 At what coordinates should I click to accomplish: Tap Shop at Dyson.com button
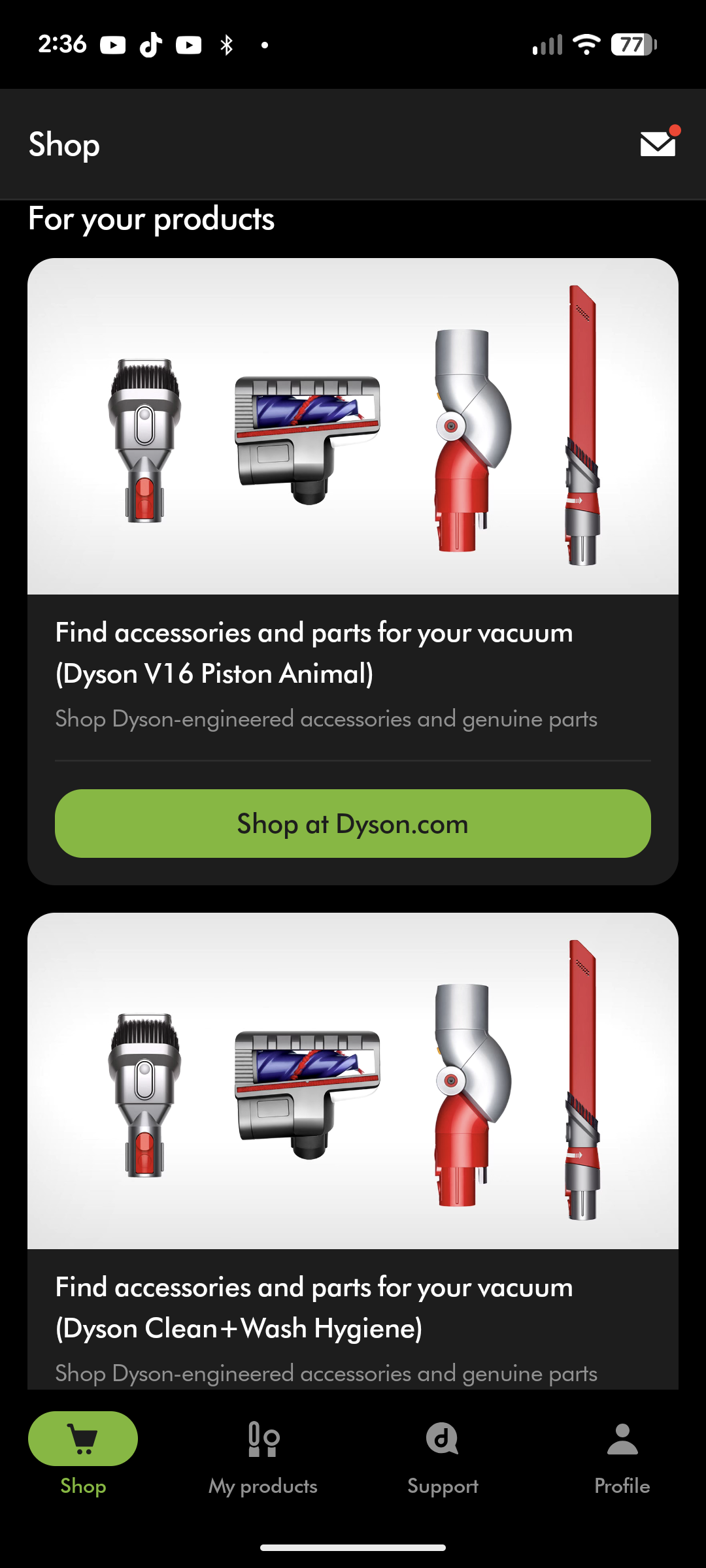point(353,824)
